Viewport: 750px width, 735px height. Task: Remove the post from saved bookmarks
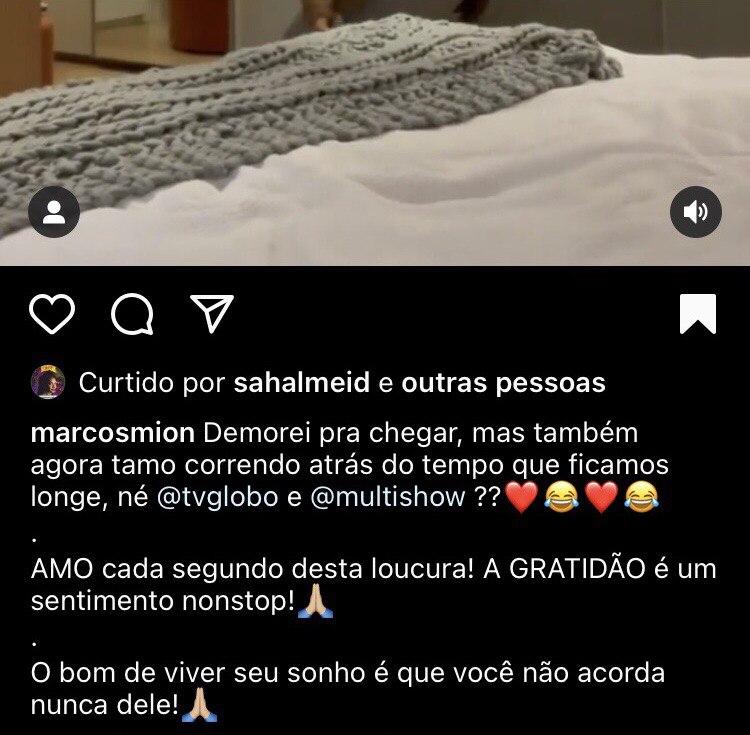pos(697,313)
